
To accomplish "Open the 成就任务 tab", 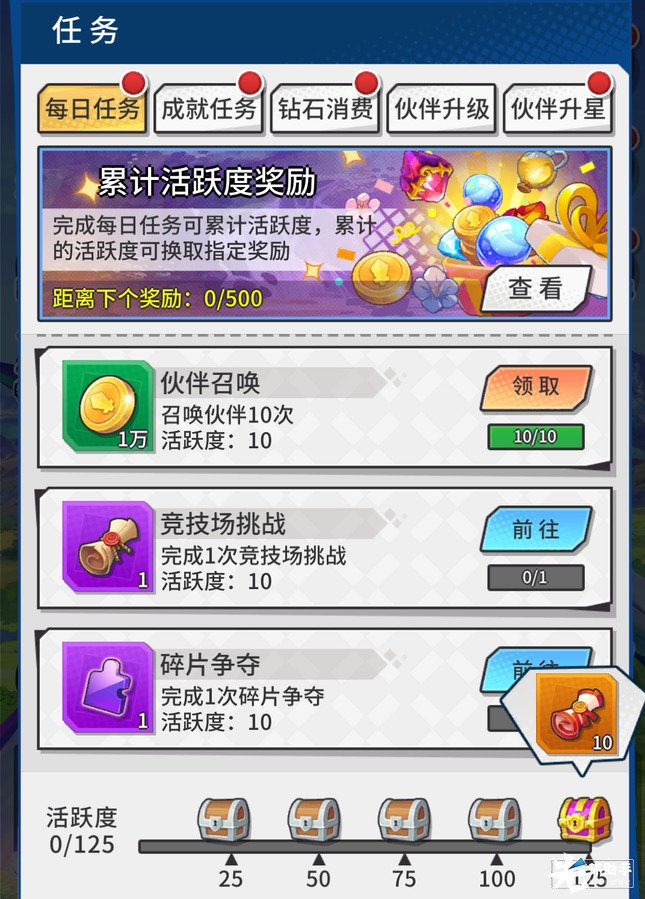I will coord(209,109).
